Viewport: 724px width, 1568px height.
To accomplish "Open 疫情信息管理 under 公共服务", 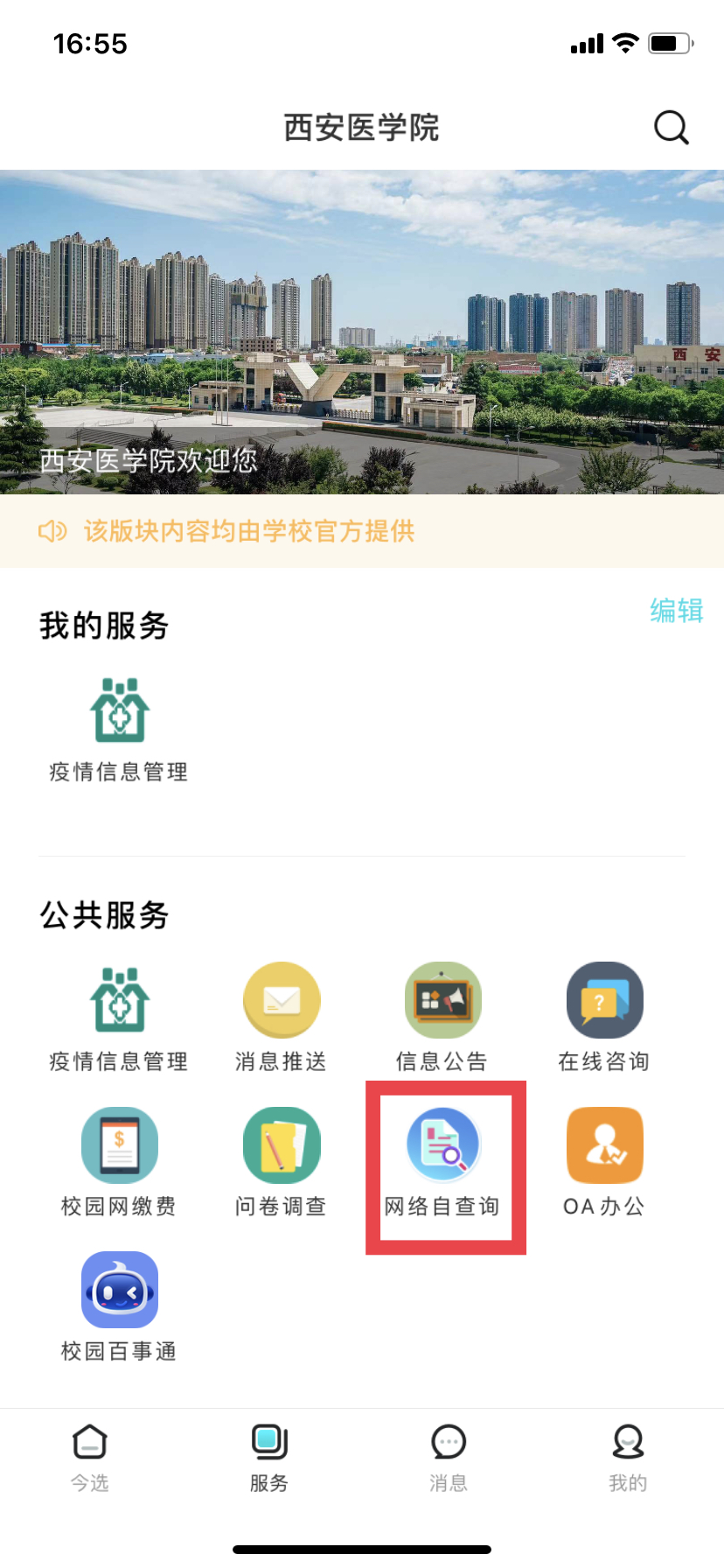I will 120,1018.
